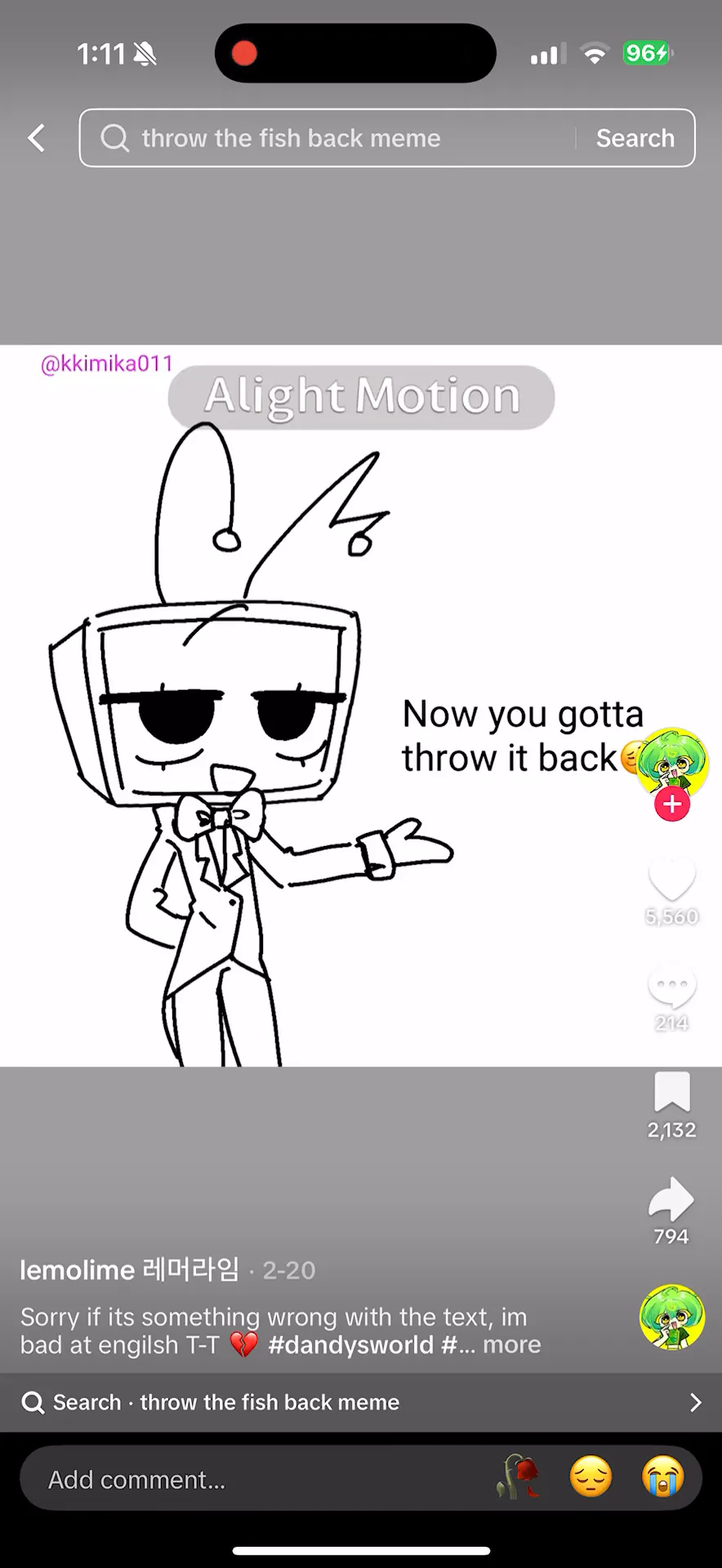
Task: Follow the creator with the plus badge
Action: coord(672,804)
